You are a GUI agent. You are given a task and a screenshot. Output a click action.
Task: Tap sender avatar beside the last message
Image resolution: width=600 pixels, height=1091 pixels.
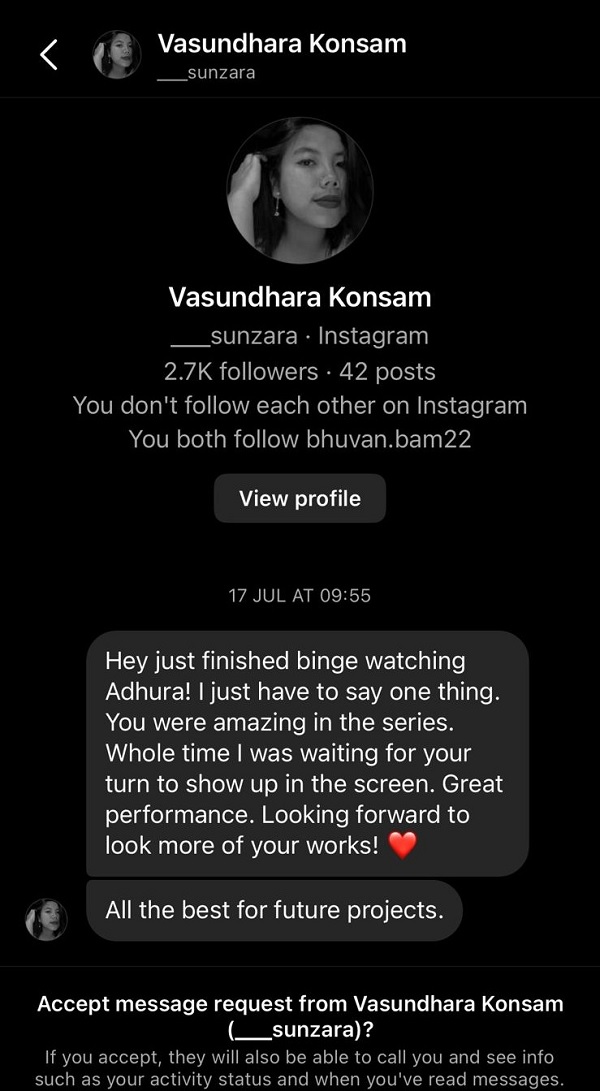point(47,918)
